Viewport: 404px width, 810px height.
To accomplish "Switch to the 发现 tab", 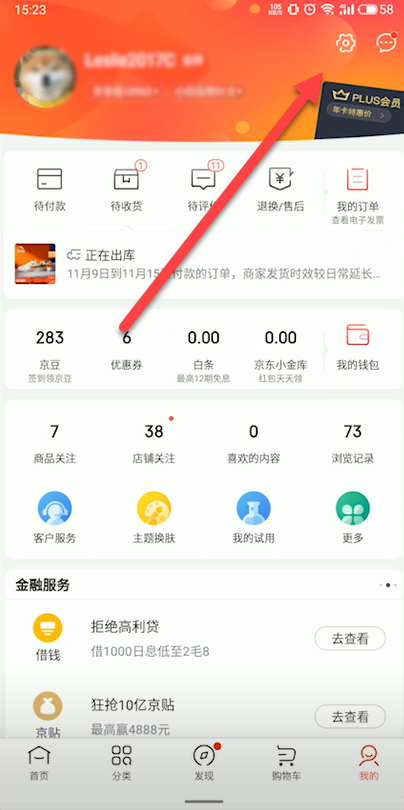I will click(204, 762).
